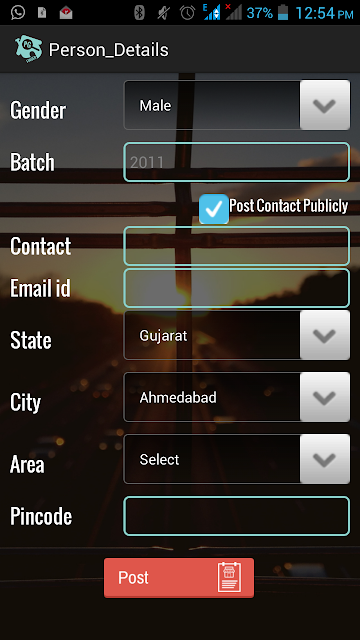Screen dimensions: 360x640
Task: Tap the app icon beside Person_Details
Action: (29, 49)
